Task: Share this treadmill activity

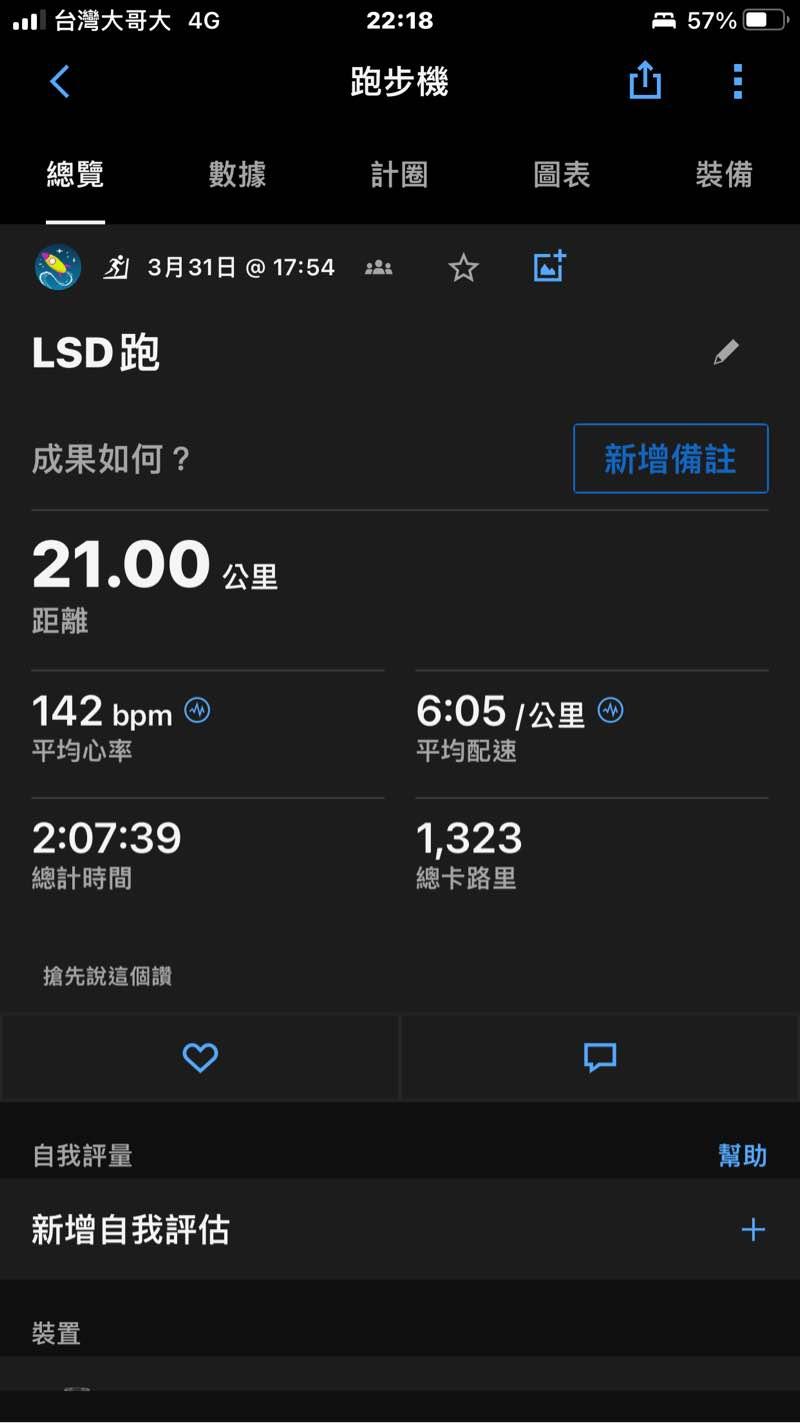Action: pyautogui.click(x=645, y=81)
